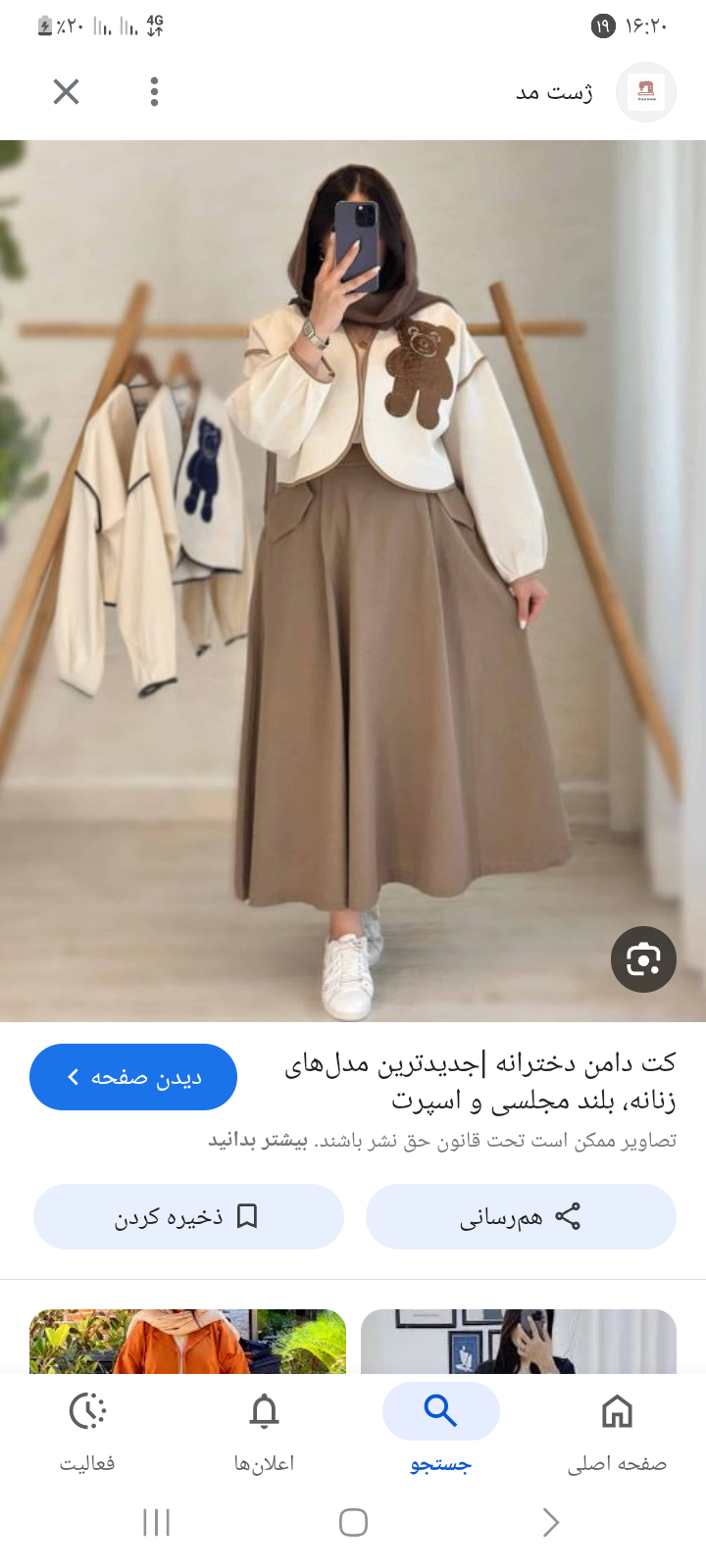Switch to the صفحه اصلی tab

click(x=617, y=1431)
